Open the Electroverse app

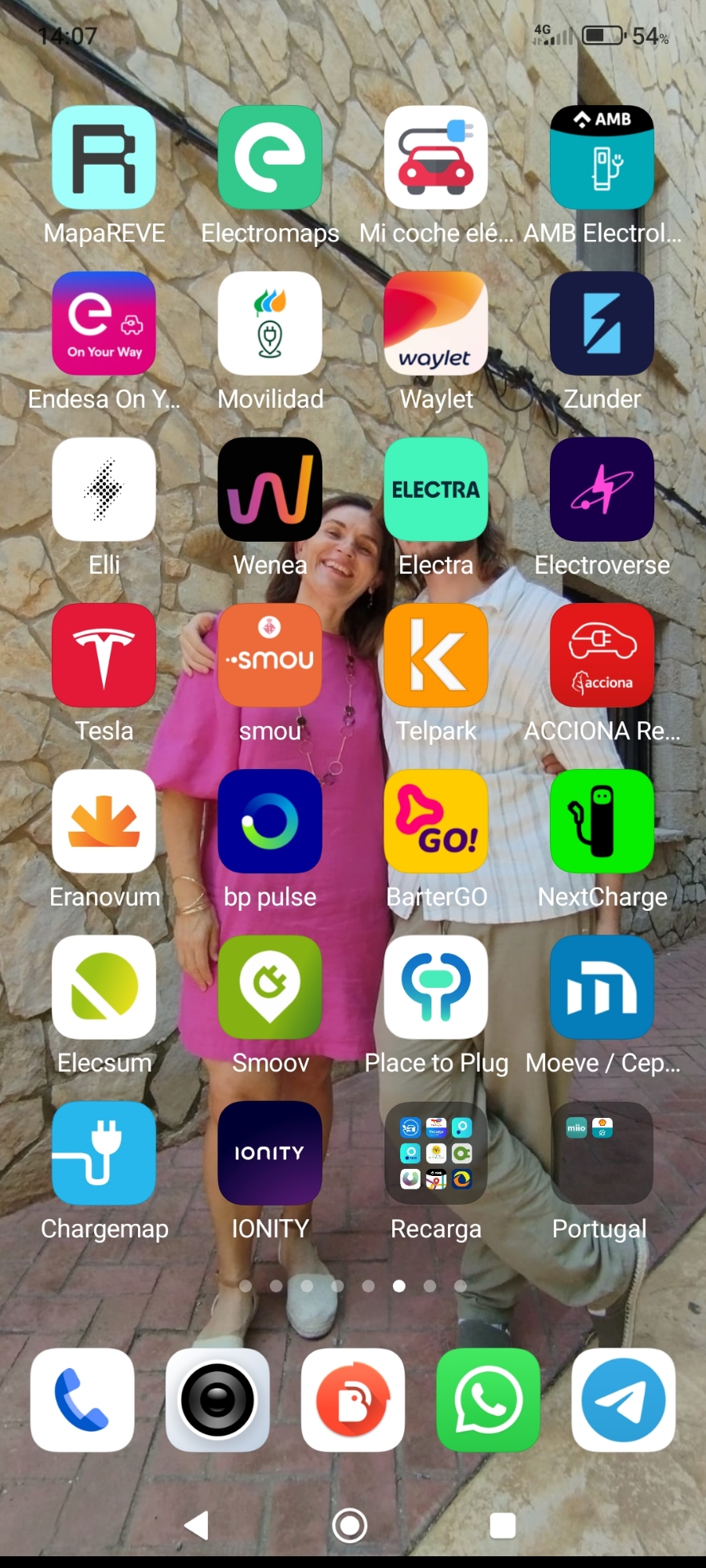click(602, 490)
